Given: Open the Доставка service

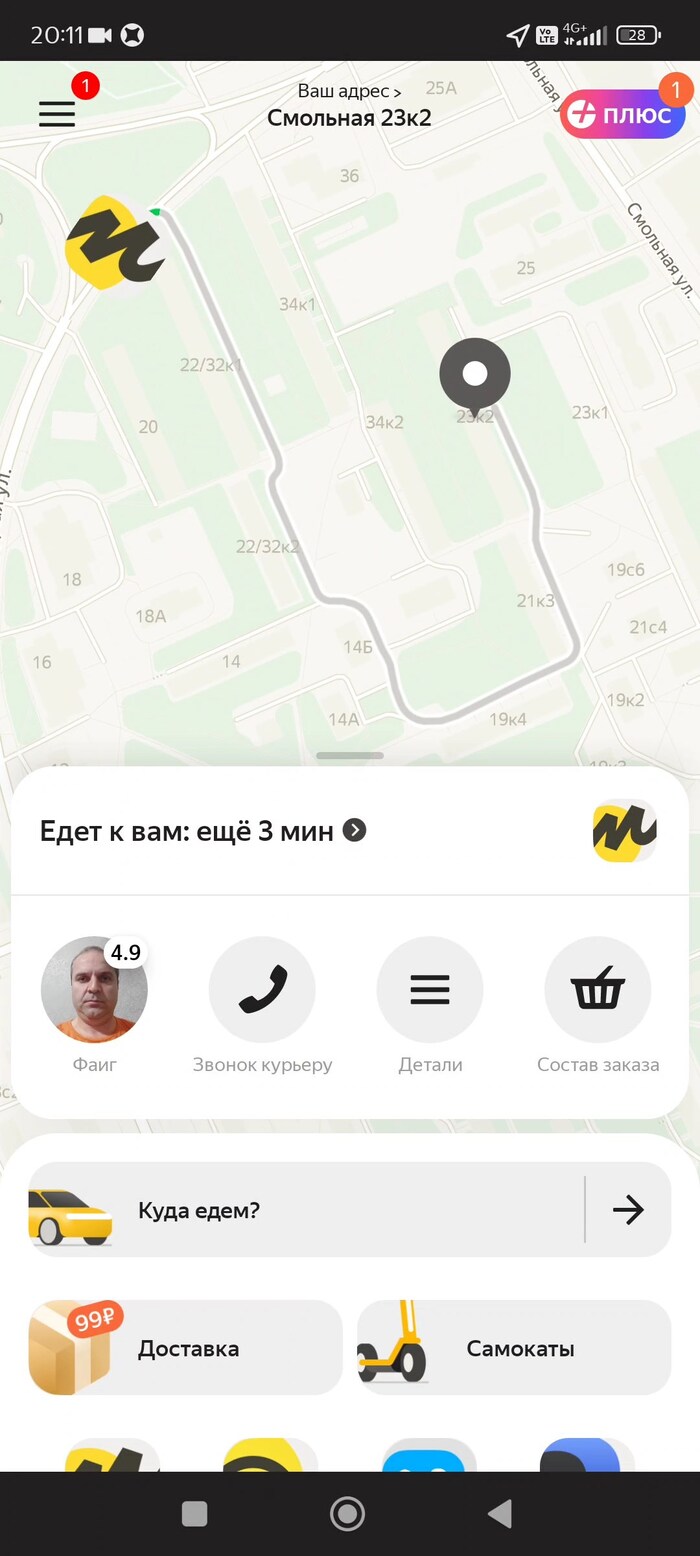Looking at the screenshot, I should coord(186,1348).
